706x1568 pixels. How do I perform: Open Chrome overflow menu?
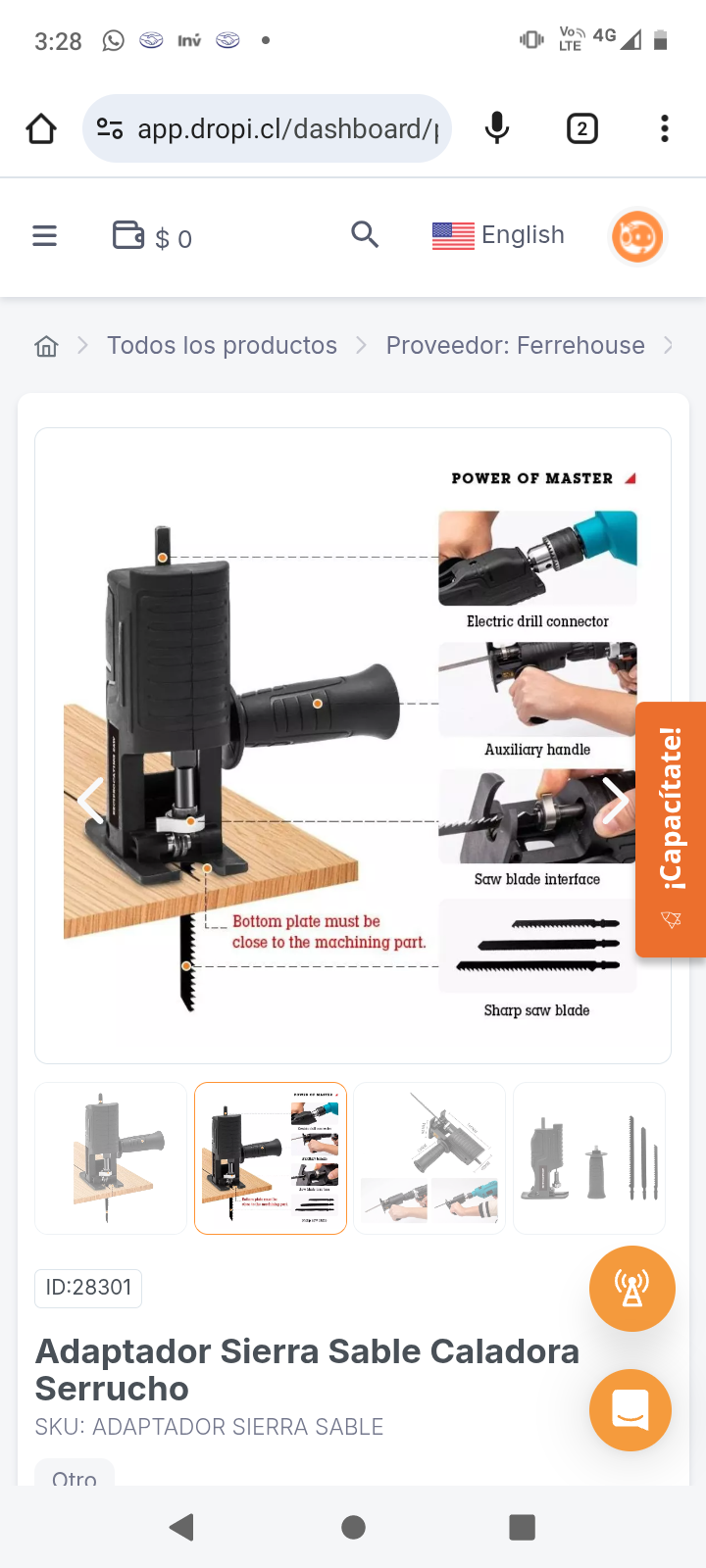[x=664, y=127]
